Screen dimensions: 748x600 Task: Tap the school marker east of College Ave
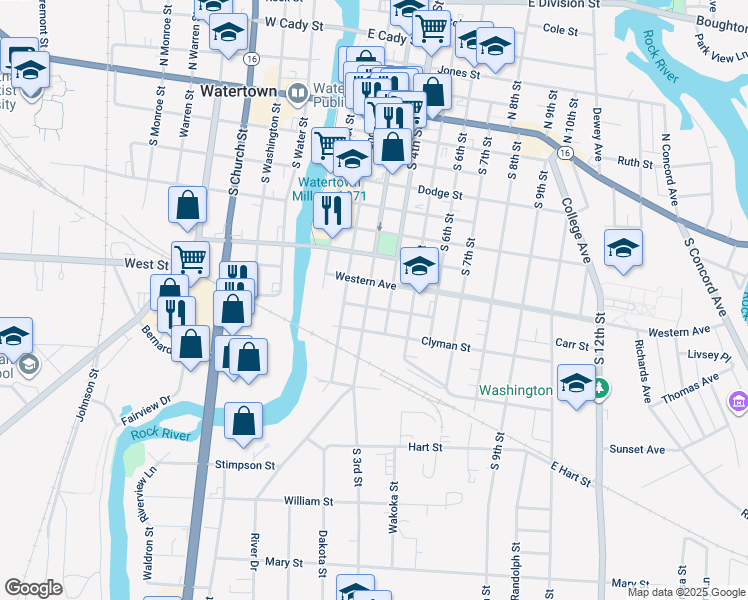pos(623,252)
